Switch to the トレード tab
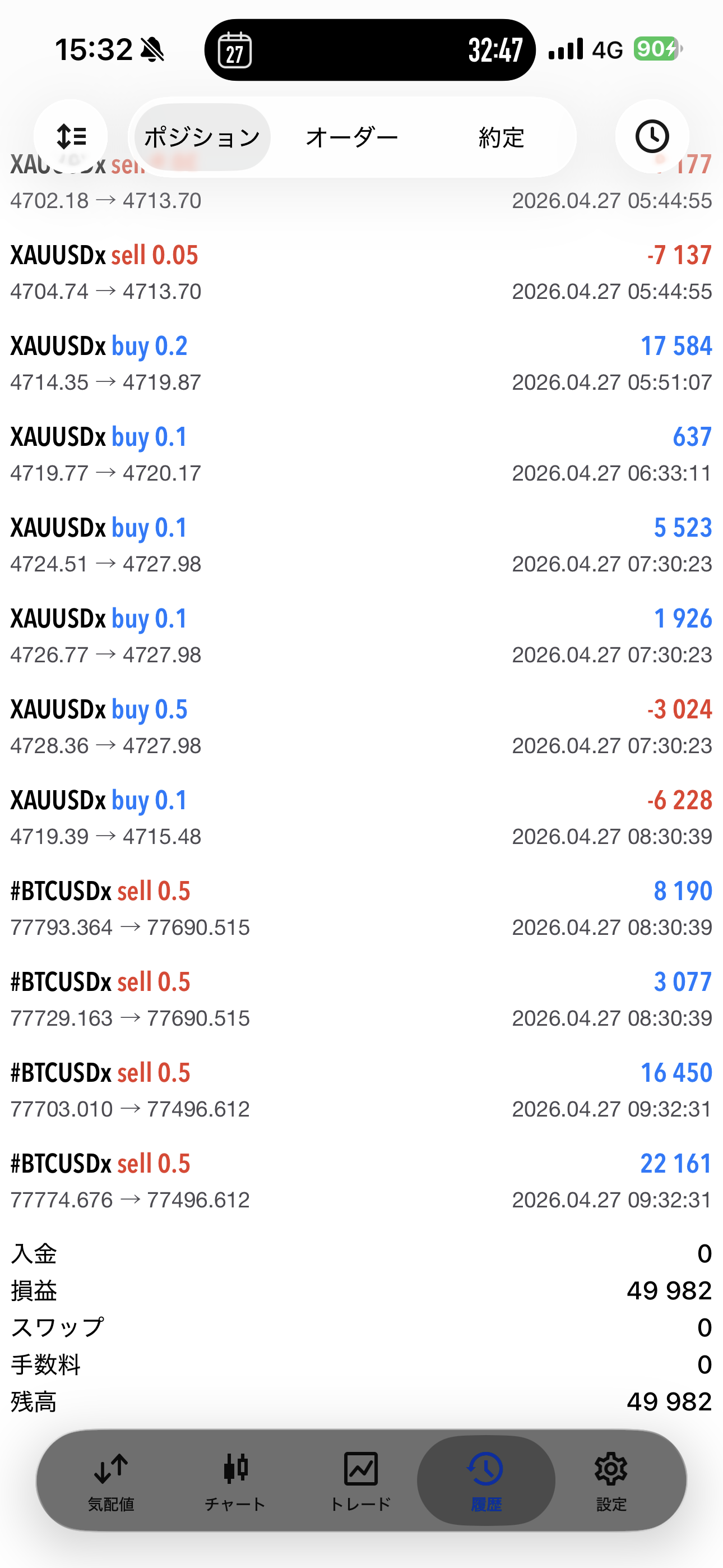Screen dimensions: 723x1568 coord(360,1481)
